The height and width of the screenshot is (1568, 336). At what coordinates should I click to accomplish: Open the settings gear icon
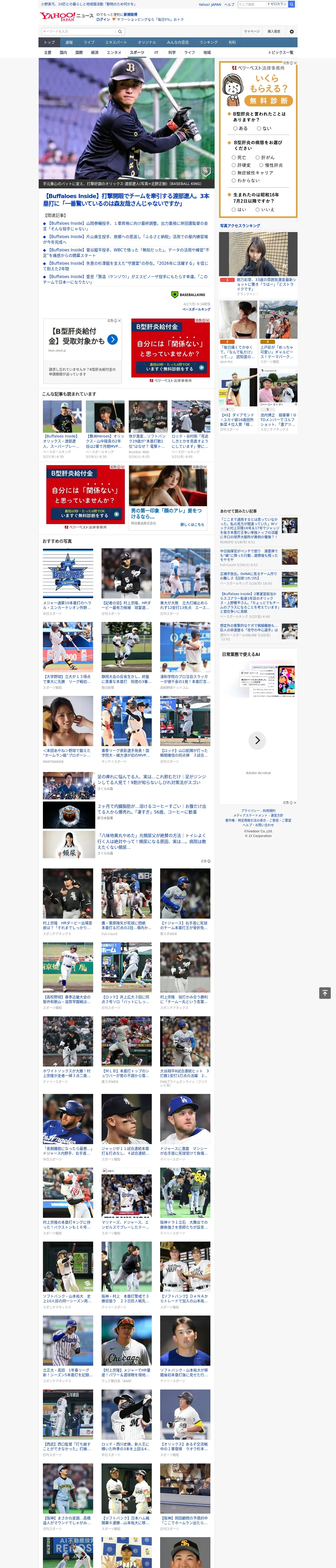(x=292, y=32)
